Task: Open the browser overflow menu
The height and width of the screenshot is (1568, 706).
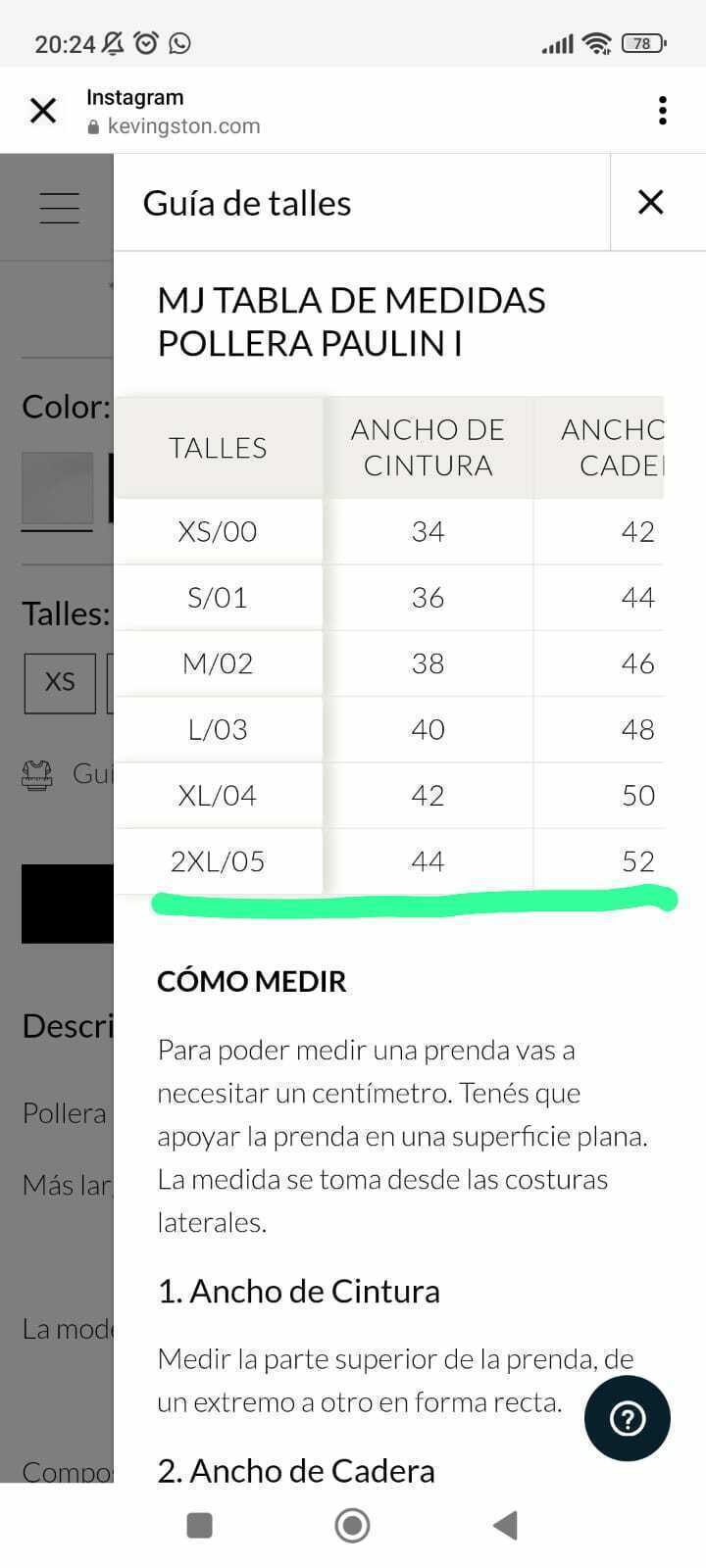Action: pos(663,111)
